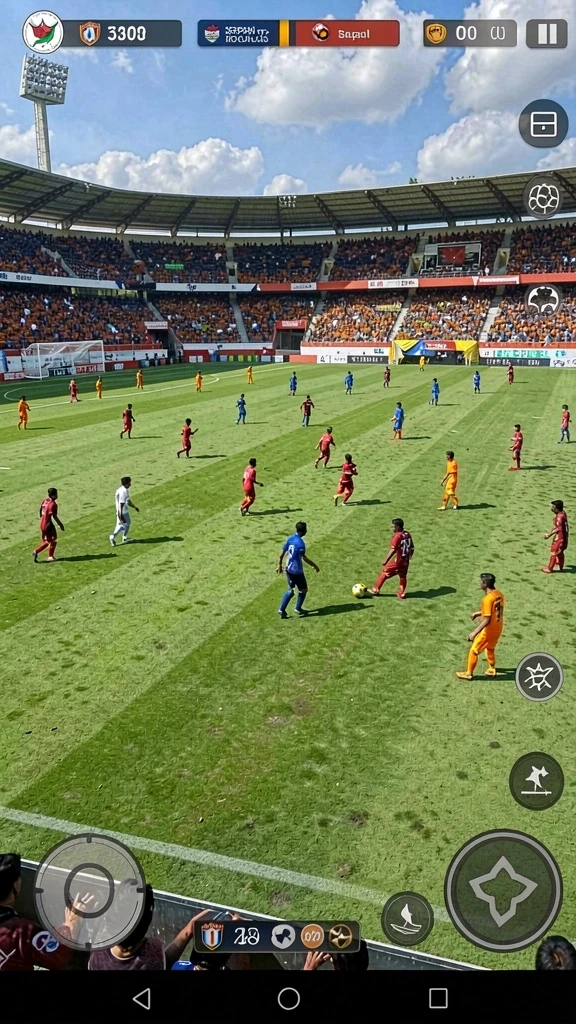
Task: Tap the large four-point star action button
Action: [x=503, y=890]
